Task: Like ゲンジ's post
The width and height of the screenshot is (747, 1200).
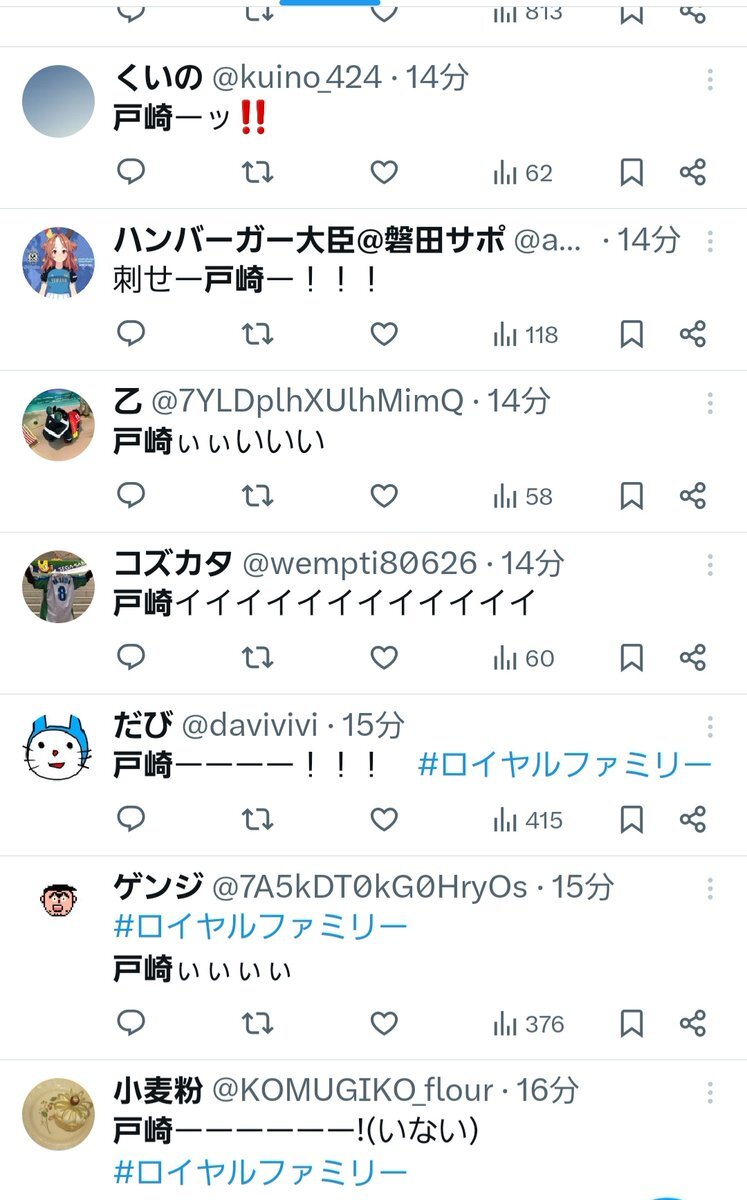Action: pyautogui.click(x=384, y=1023)
